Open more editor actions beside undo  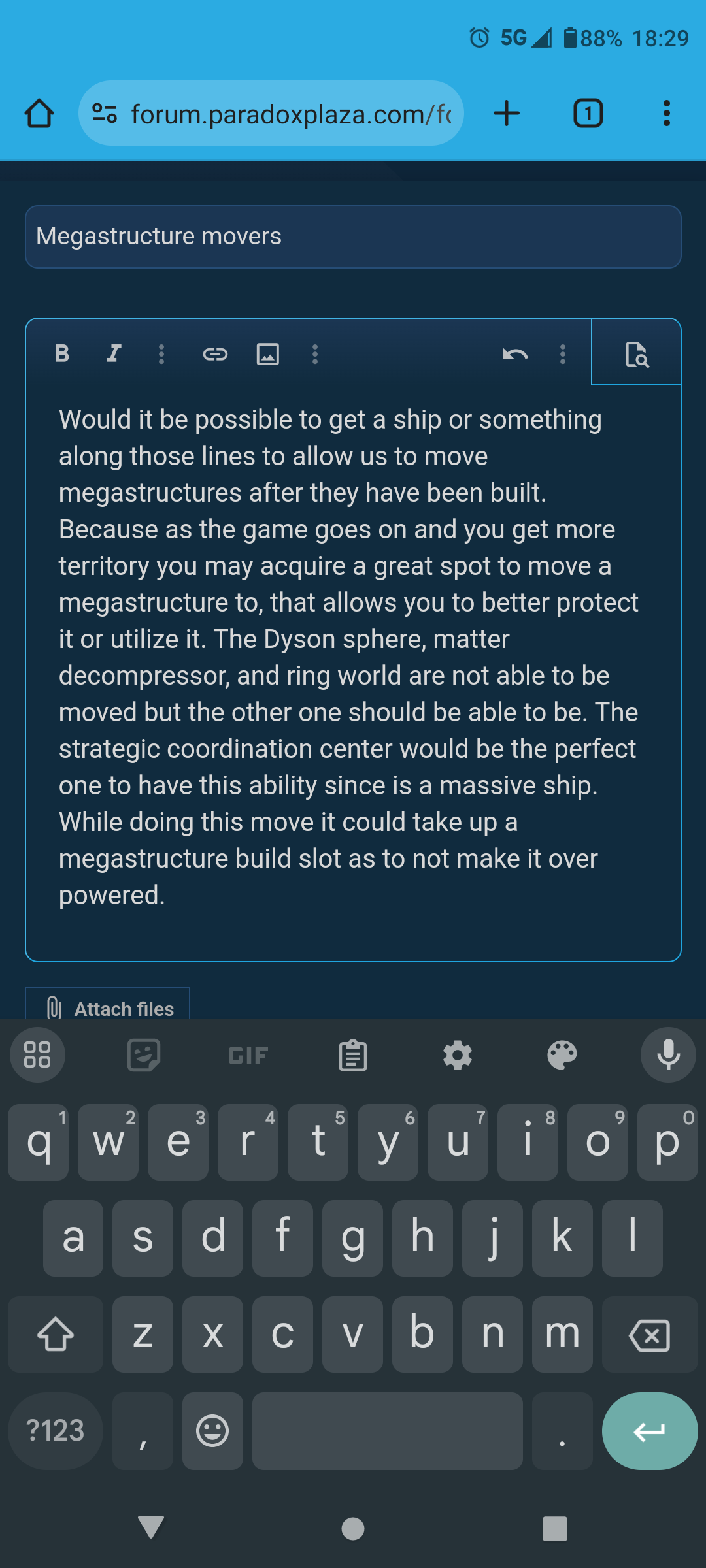(562, 353)
